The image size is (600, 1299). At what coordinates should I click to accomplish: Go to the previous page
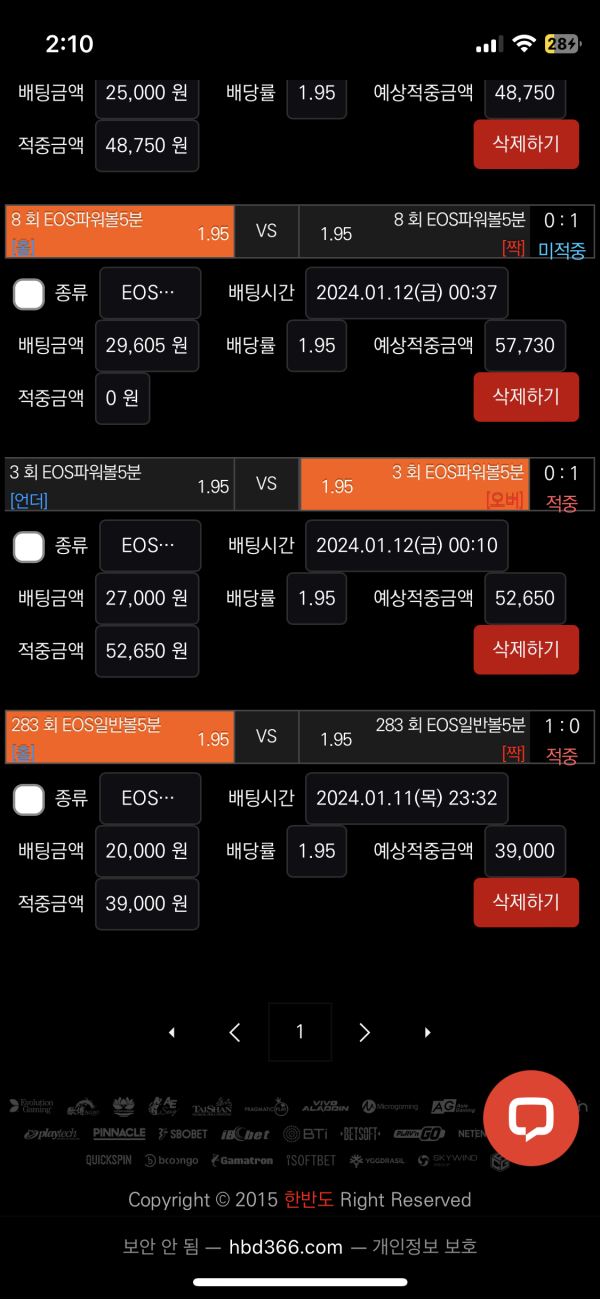pos(235,1032)
